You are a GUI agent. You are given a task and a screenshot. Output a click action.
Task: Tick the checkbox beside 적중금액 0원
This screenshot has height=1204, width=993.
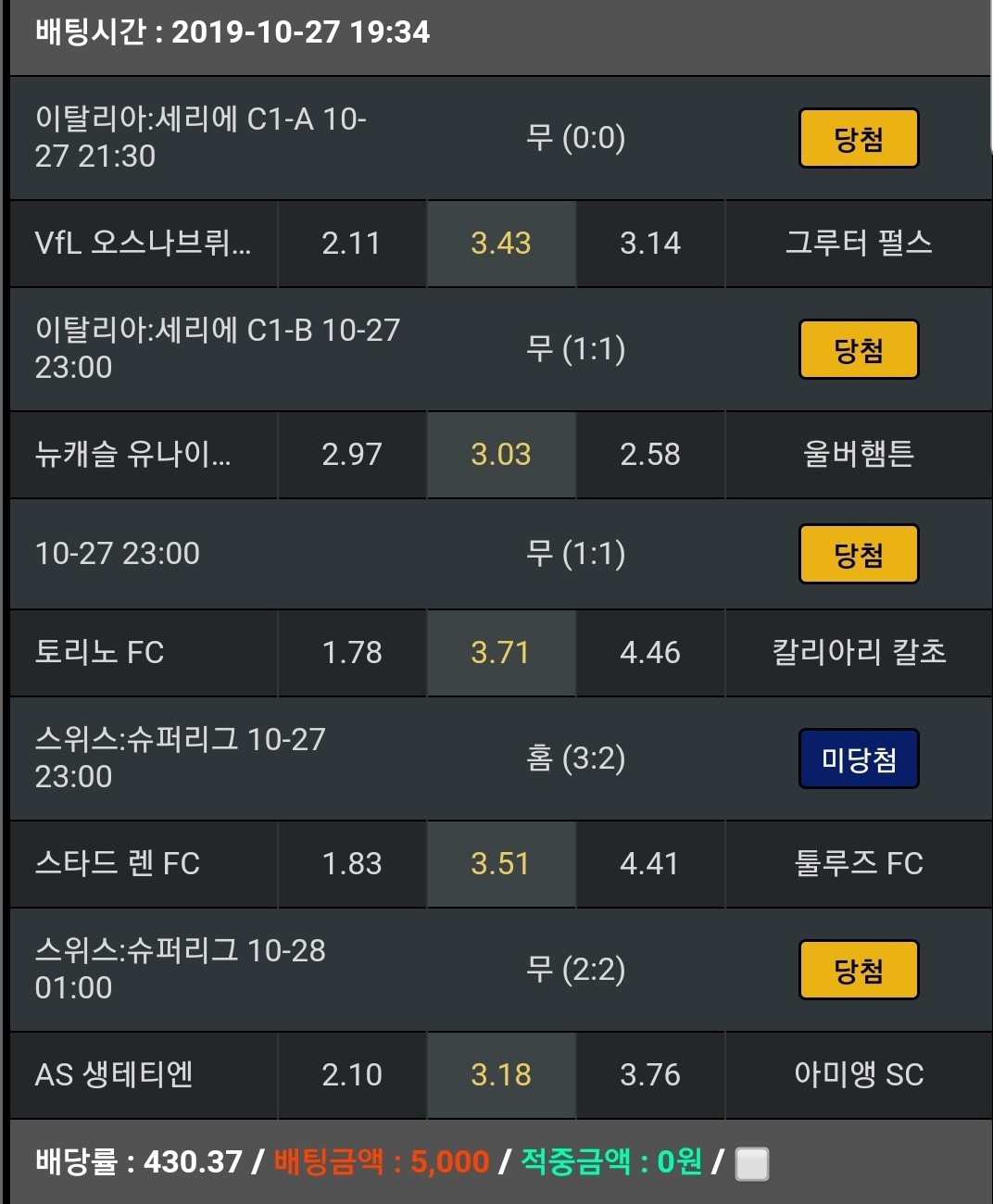coord(751,1163)
